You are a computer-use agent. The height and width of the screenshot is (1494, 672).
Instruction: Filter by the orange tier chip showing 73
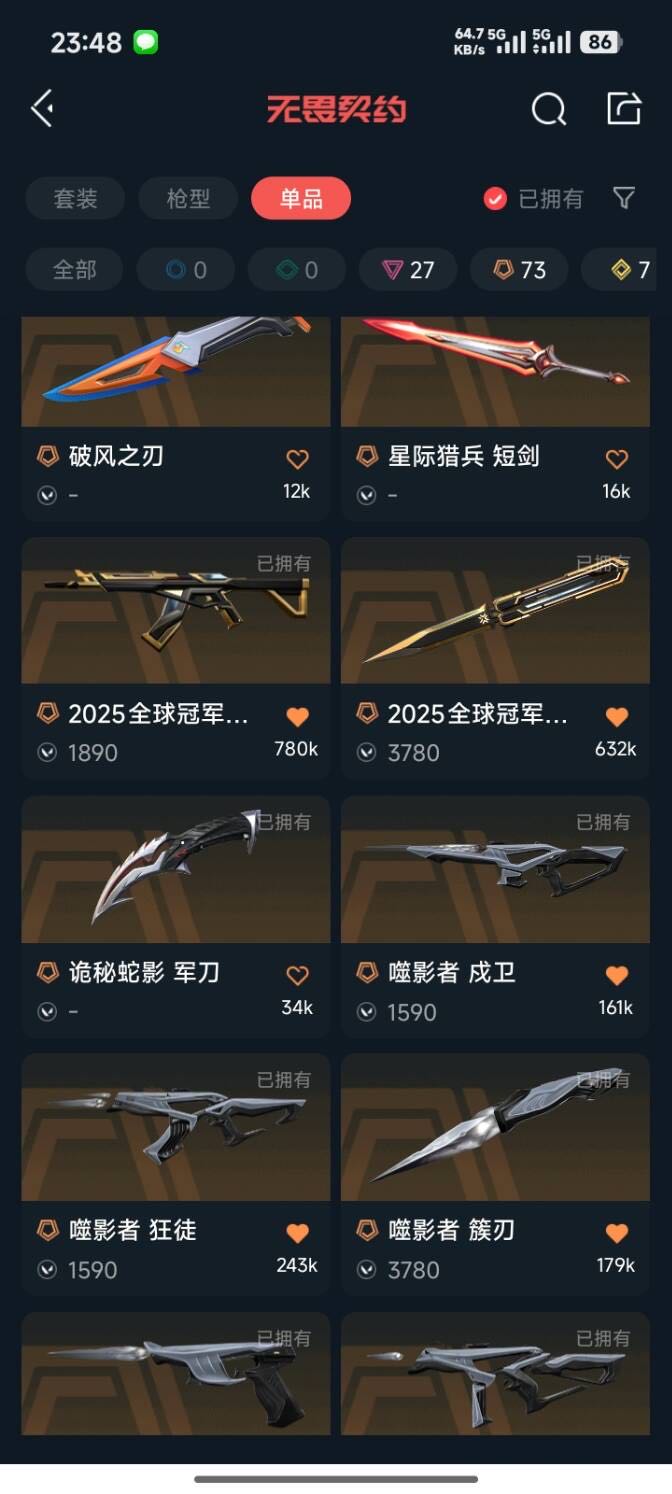pyautogui.click(x=519, y=270)
